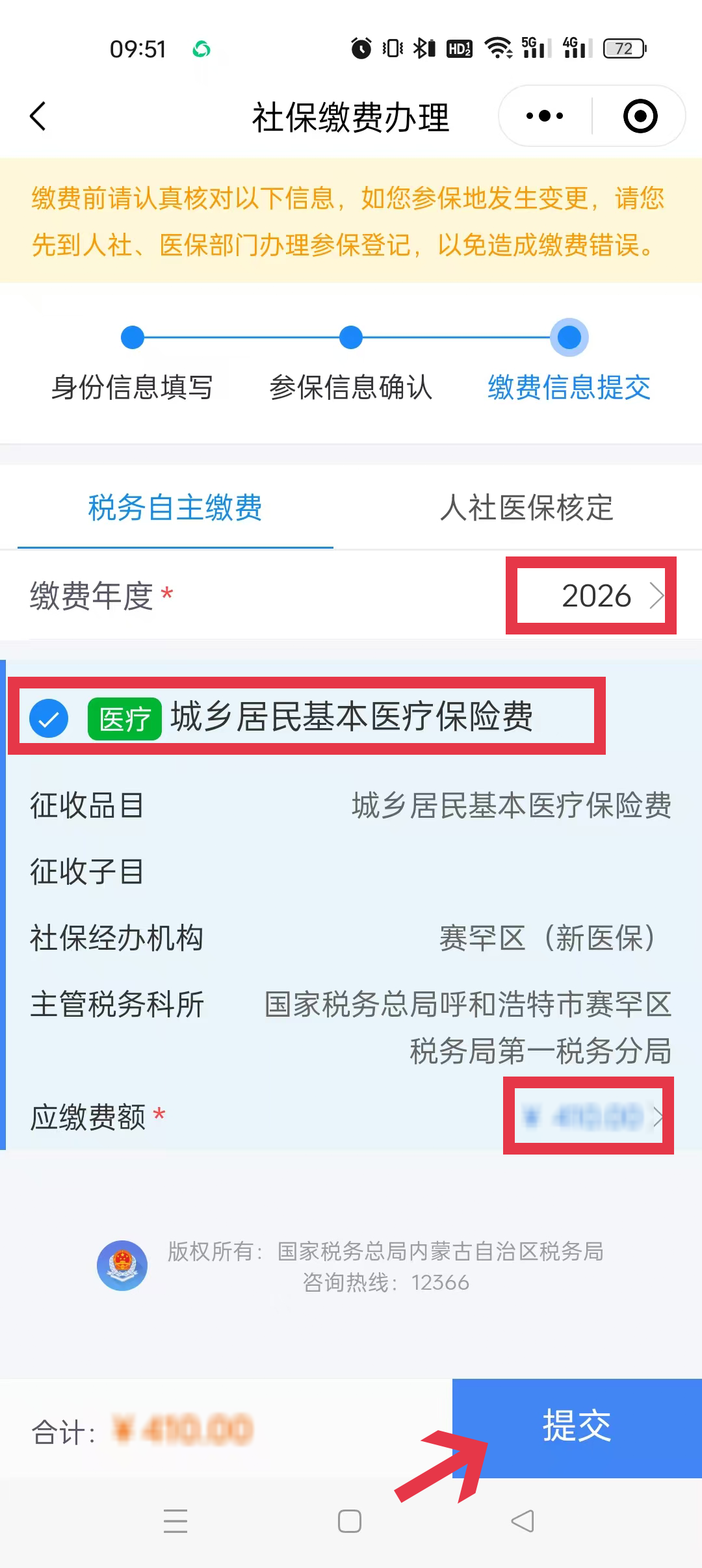Viewport: 702px width, 1568px height.
Task: Open recent apps from navigation bar
Action: coord(175,1521)
